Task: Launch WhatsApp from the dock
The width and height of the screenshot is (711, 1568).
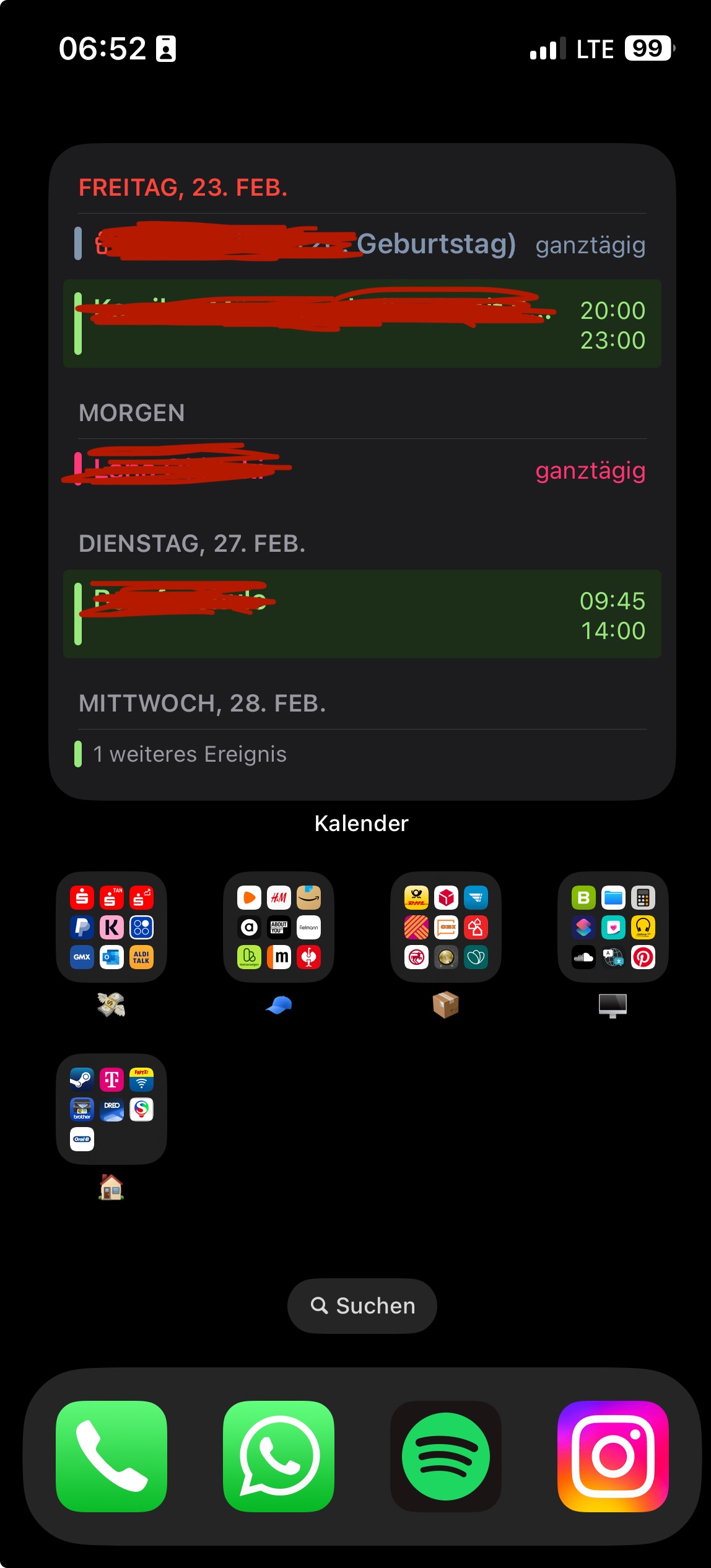Action: click(x=279, y=1455)
